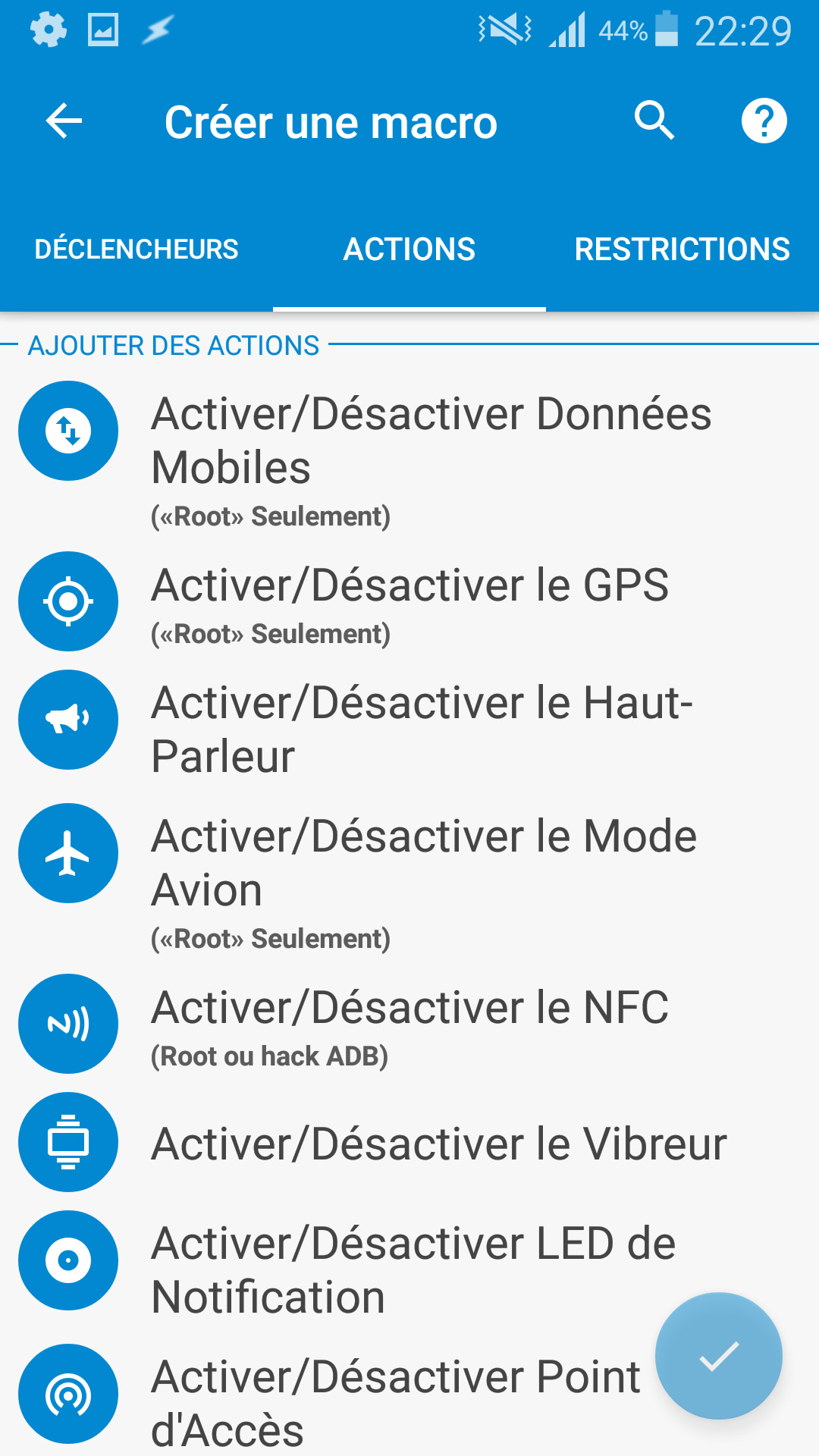
Task: Confirm the macro with the check button
Action: (x=717, y=1356)
